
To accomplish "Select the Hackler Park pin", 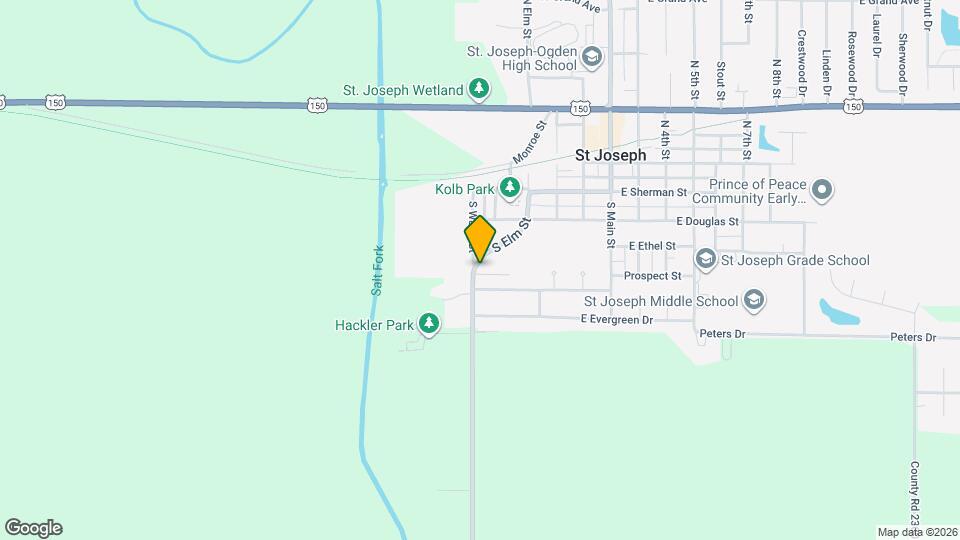I will click(x=429, y=323).
